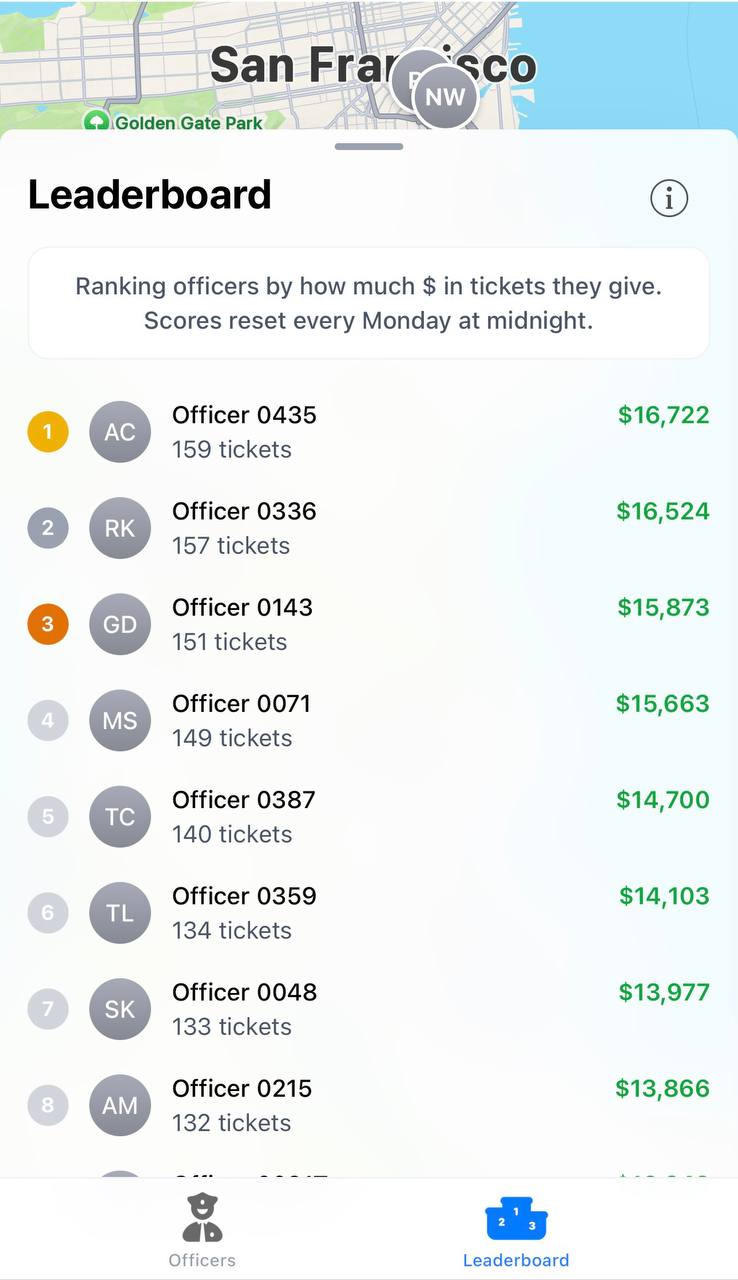
Task: Tap the rank 2 badge next to RK
Action: pyautogui.click(x=47, y=528)
